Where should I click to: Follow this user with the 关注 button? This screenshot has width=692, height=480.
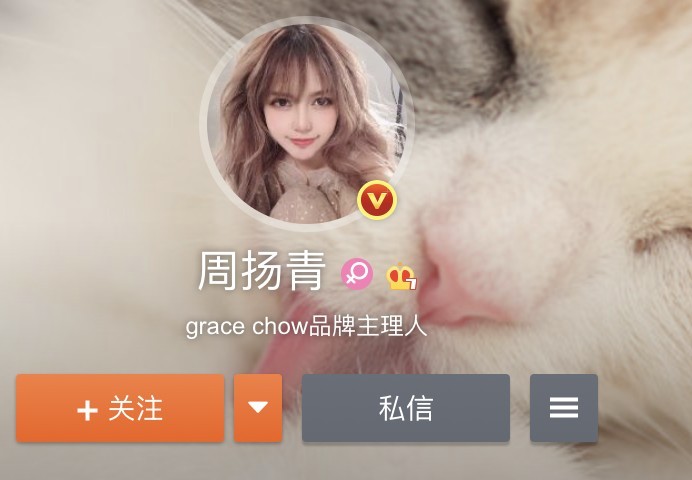pyautogui.click(x=120, y=408)
